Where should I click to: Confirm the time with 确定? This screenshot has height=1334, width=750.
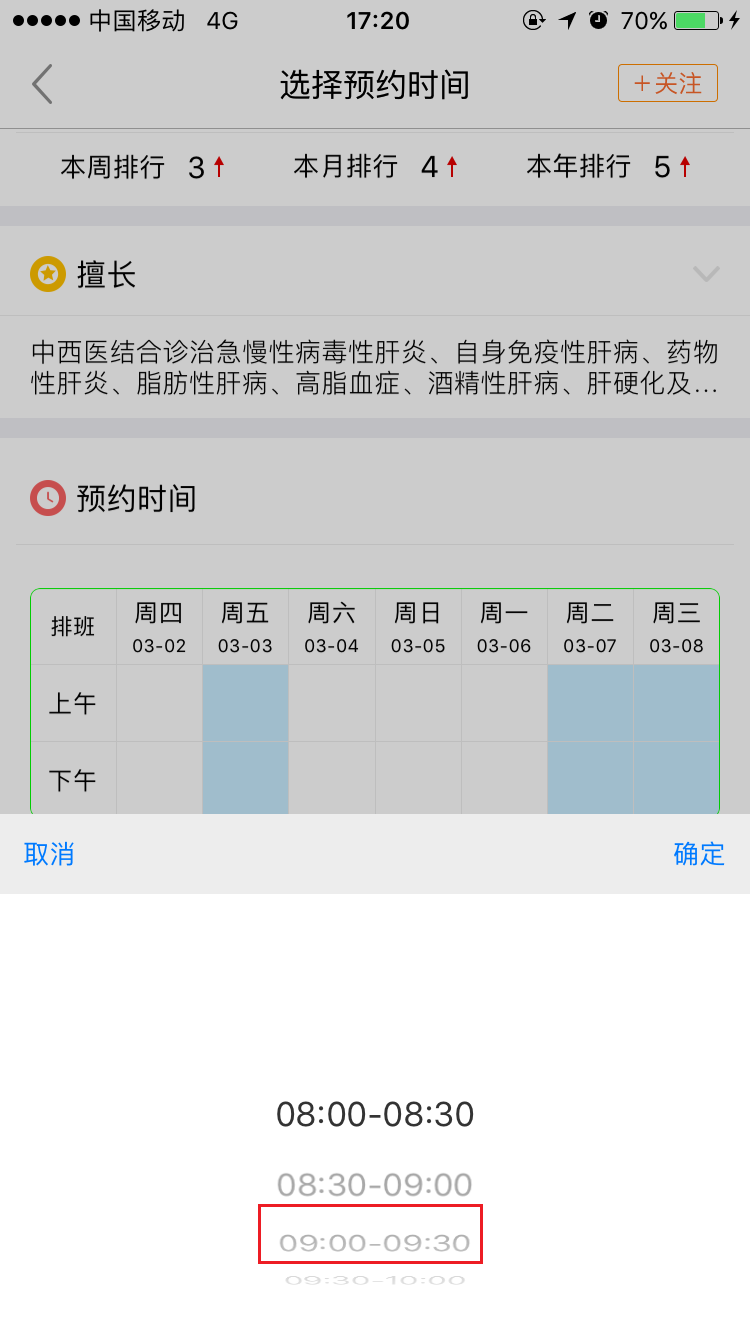[x=698, y=854]
